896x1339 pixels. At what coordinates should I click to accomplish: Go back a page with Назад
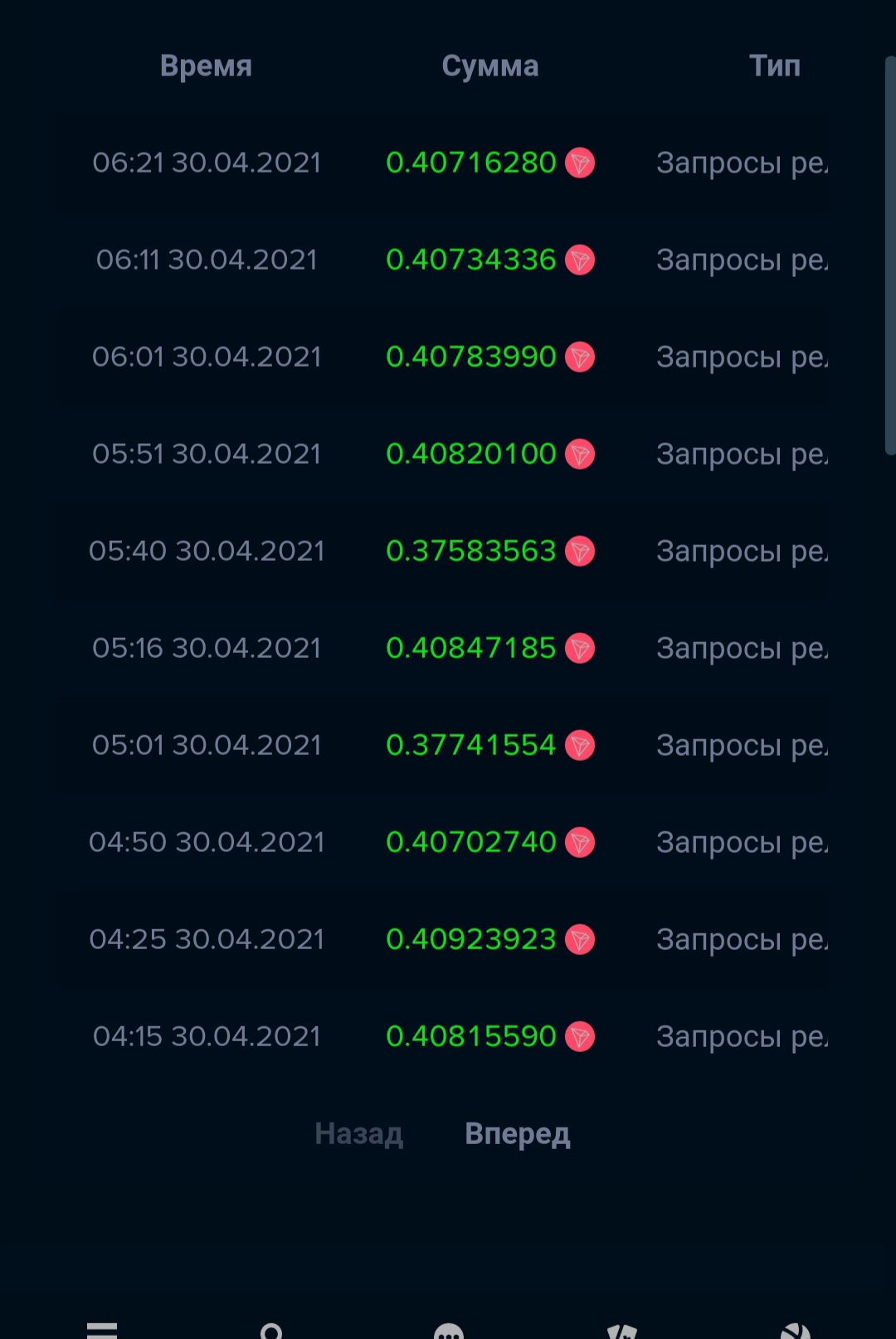pyautogui.click(x=358, y=1133)
